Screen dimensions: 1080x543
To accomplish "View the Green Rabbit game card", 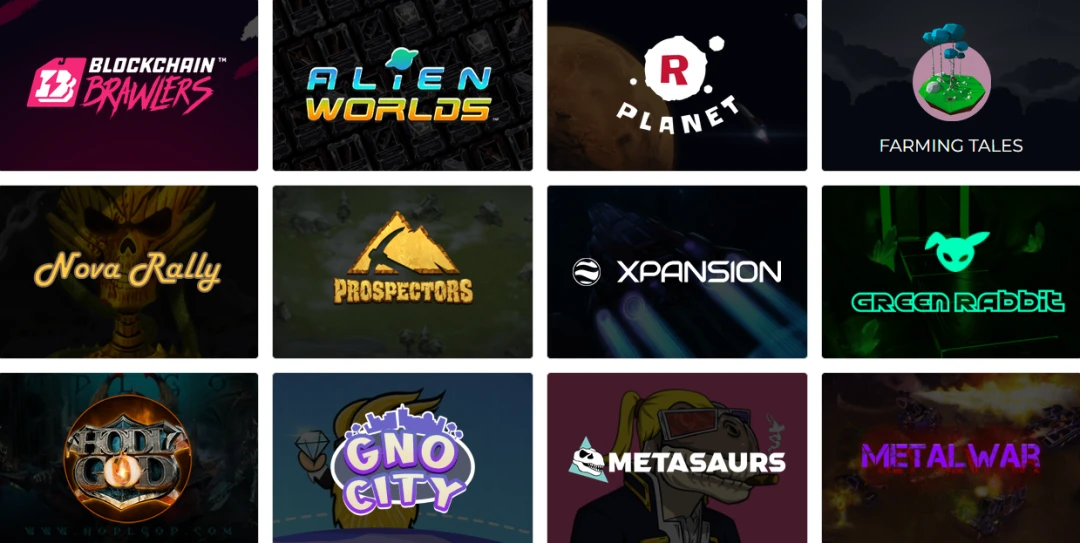I will click(950, 271).
